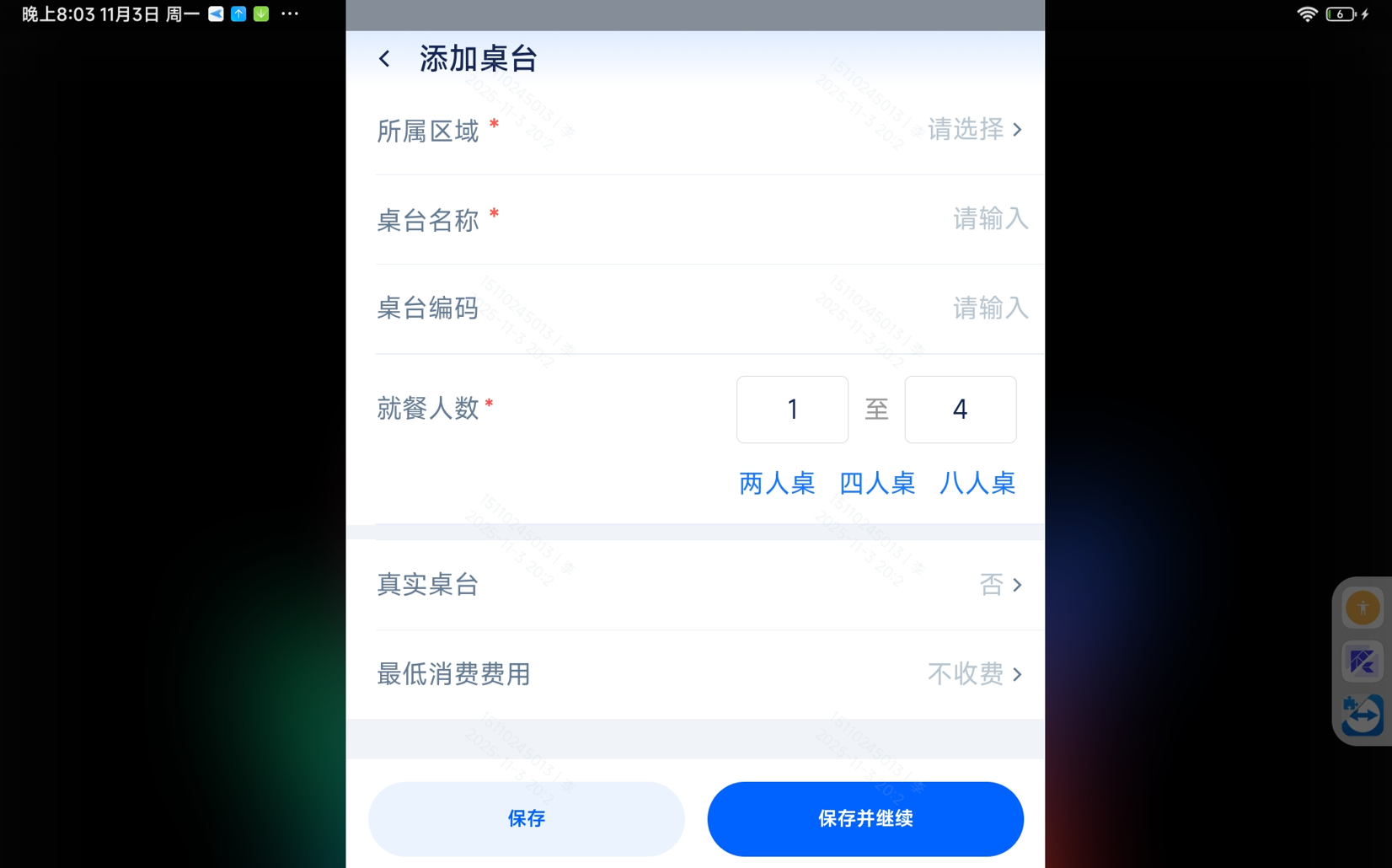This screenshot has height=868, width=1392.
Task: Open the 所属区域 selector
Action: [x=973, y=130]
